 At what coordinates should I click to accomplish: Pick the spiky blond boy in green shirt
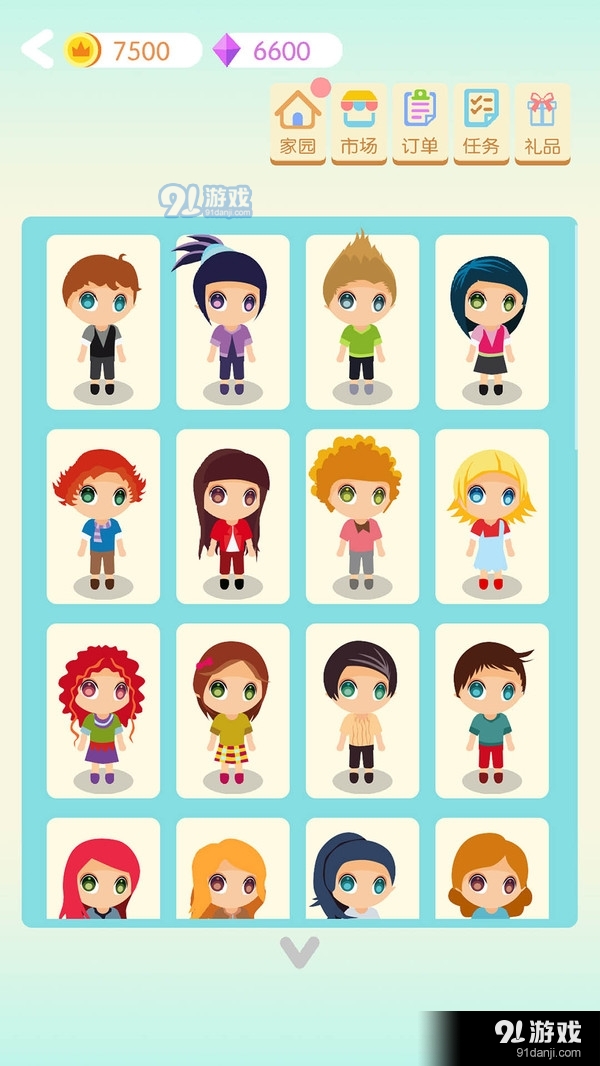(x=362, y=322)
